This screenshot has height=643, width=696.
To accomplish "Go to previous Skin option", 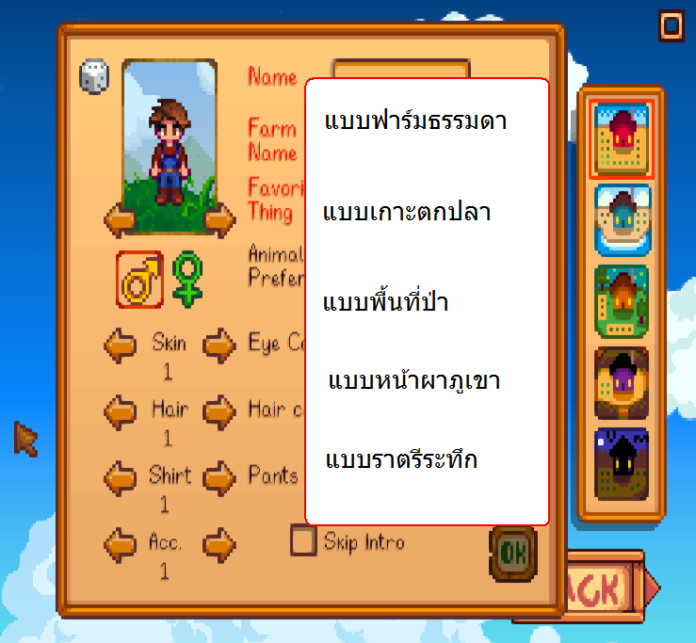I will click(120, 348).
